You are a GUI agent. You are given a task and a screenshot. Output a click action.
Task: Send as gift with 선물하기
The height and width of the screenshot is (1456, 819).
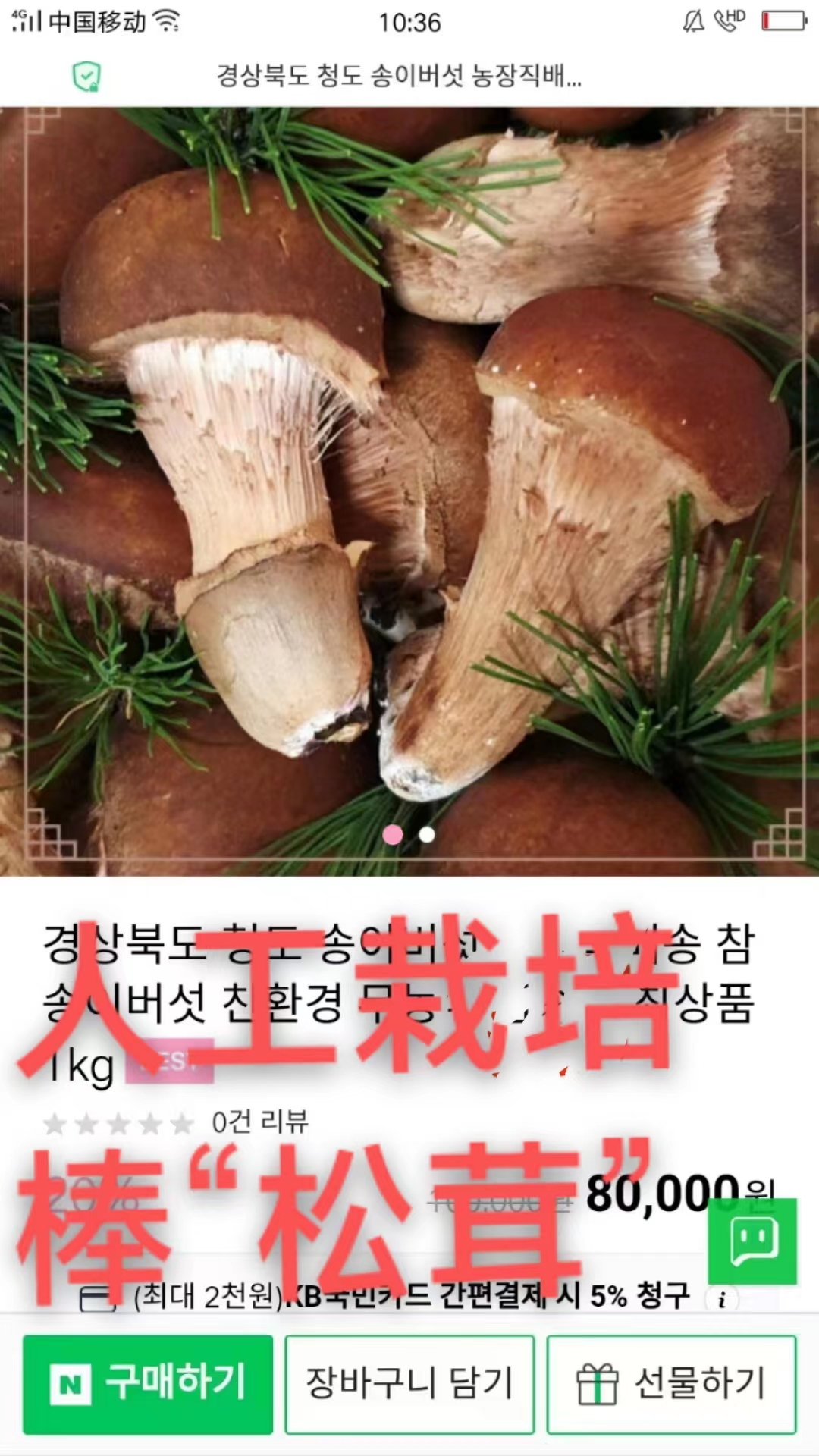(x=671, y=1384)
